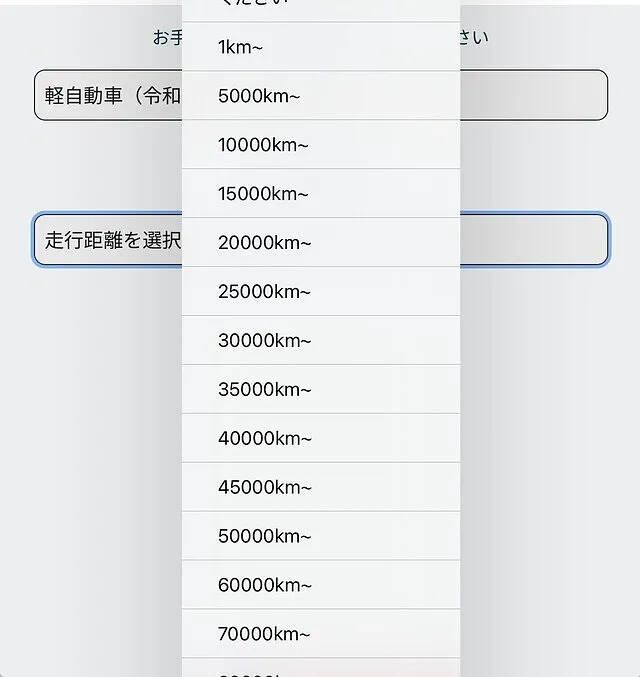Select 30000km~ from the dropdown

point(320,341)
